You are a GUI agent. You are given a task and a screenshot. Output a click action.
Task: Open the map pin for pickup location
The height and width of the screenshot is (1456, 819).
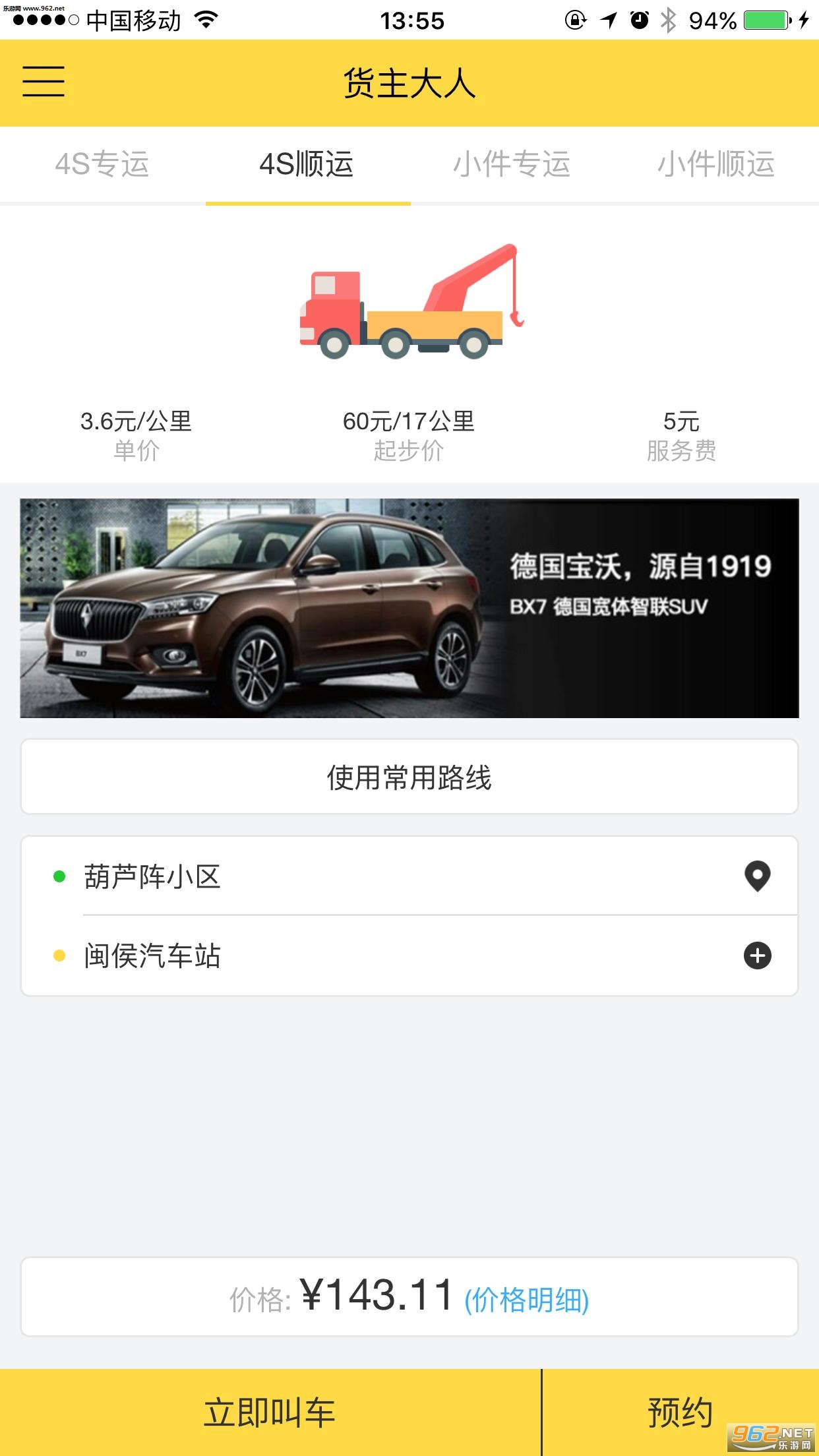[757, 876]
